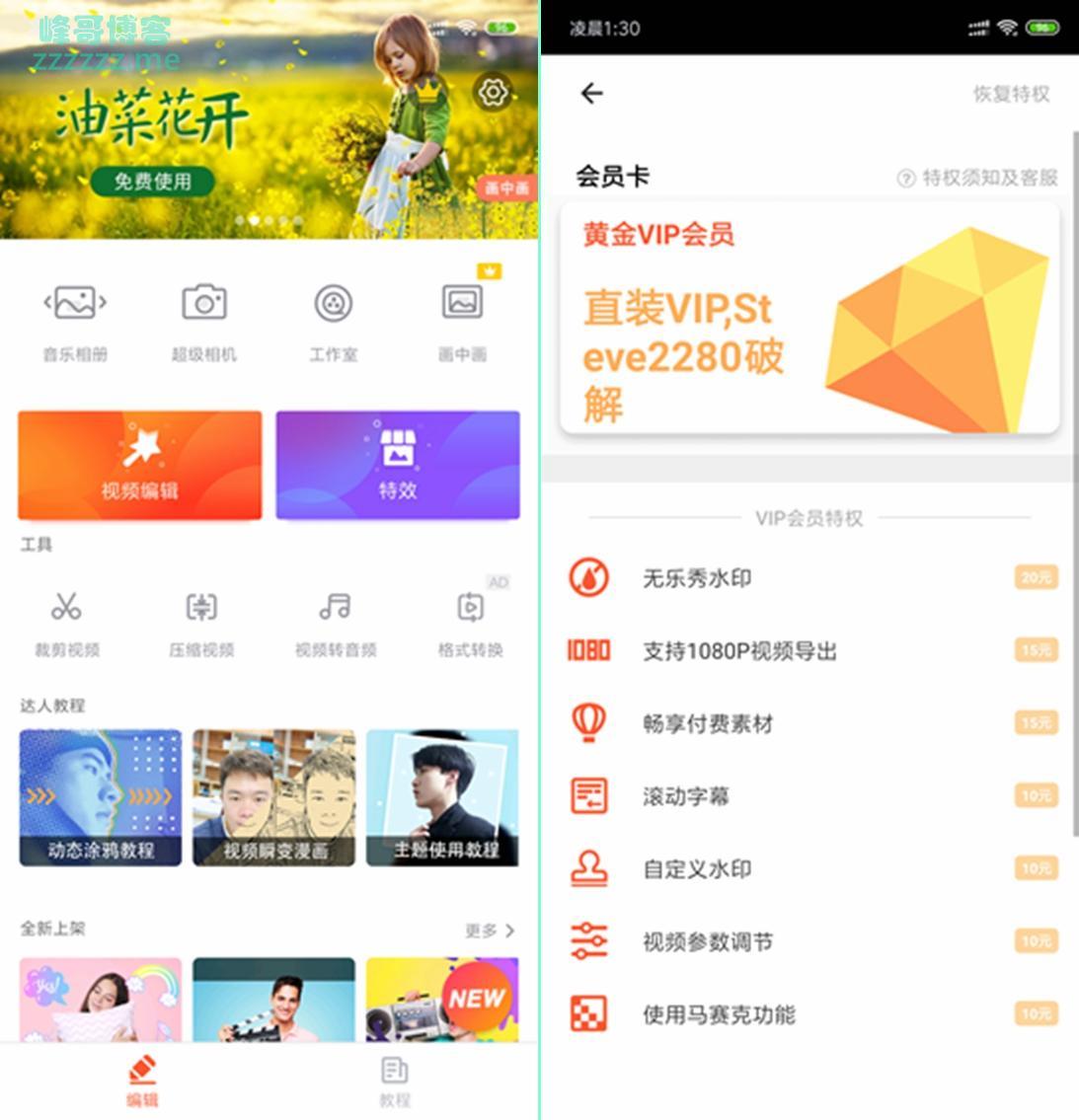Image resolution: width=1079 pixels, height=1120 pixels.
Task: Open the 格式转换 format converter
Action: tap(470, 622)
